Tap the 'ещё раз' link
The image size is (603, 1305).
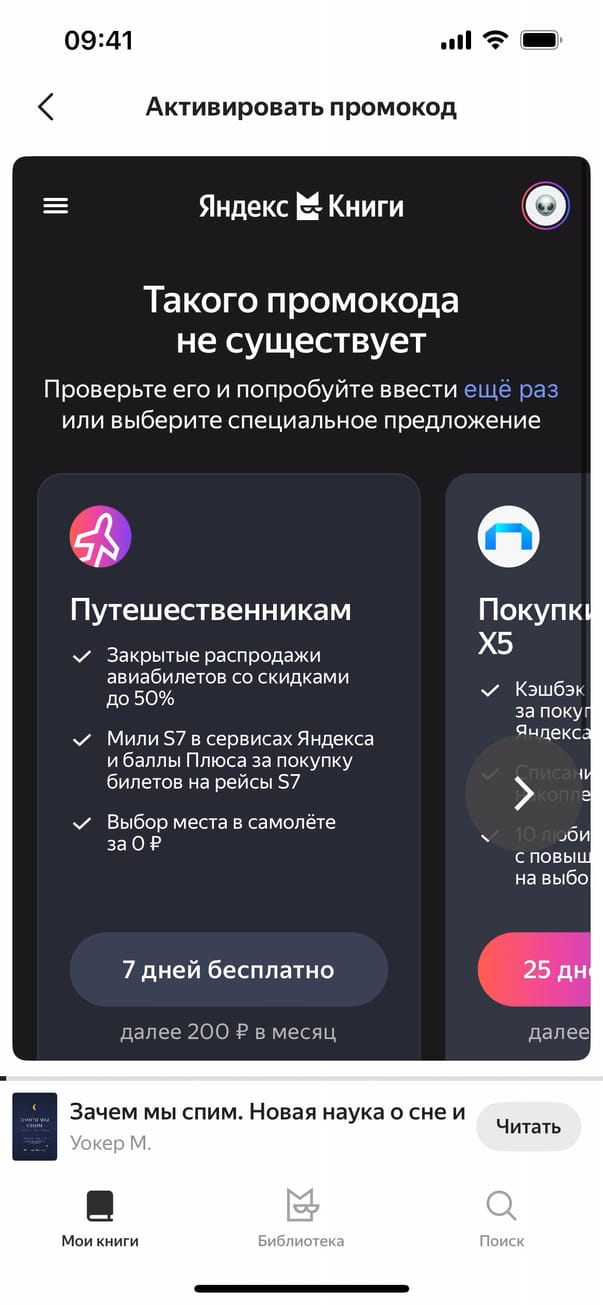[x=510, y=389]
